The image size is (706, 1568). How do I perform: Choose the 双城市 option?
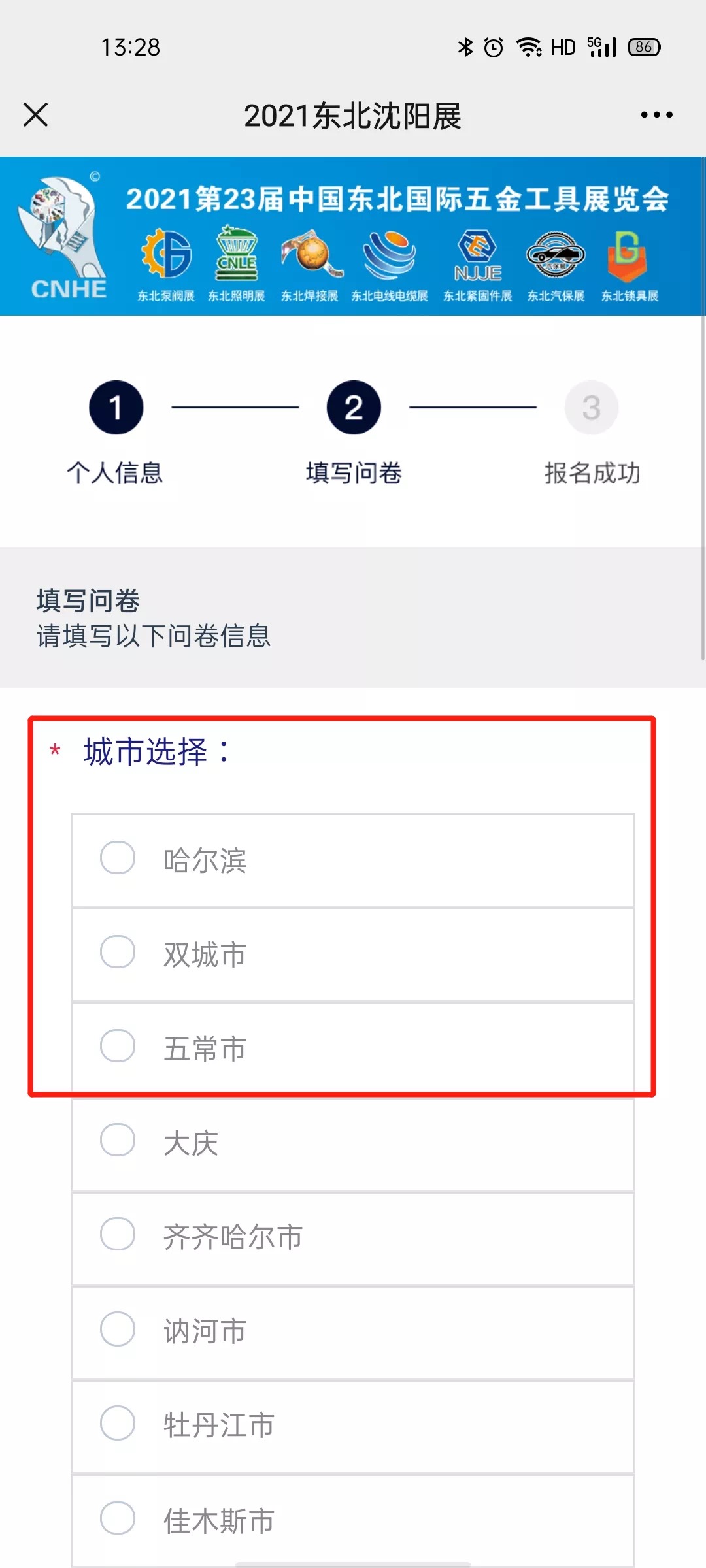353,955
